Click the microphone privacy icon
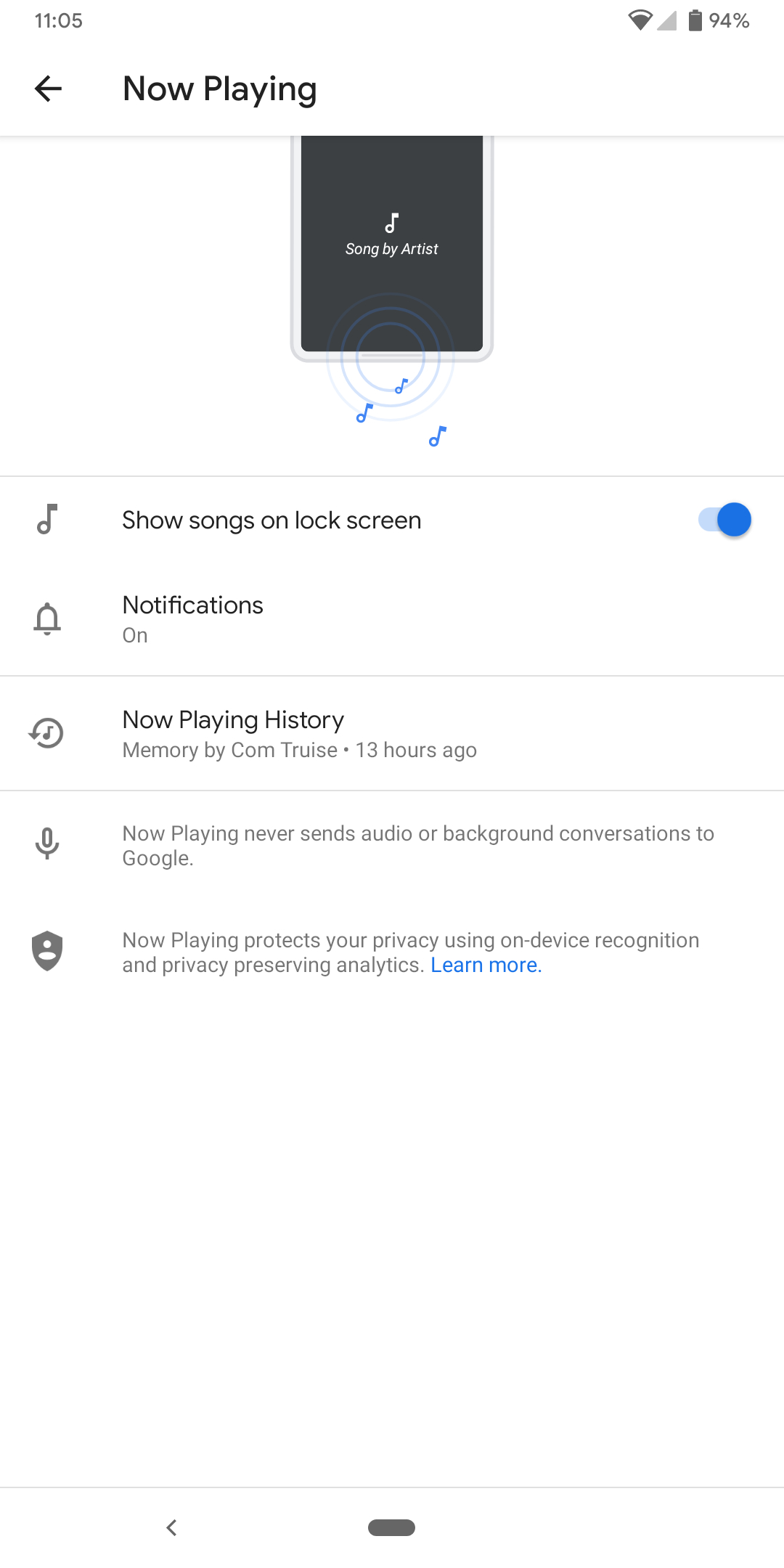The image size is (784, 1568). [x=46, y=844]
